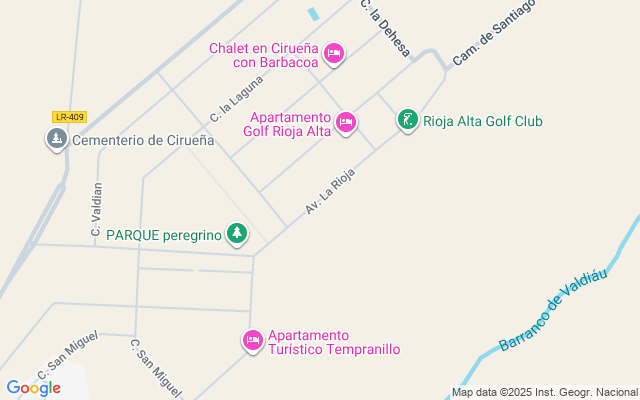Open the Apartamento Turístico Tempranillo lodging marker
Viewport: 640px width, 400px height.
pos(253,341)
